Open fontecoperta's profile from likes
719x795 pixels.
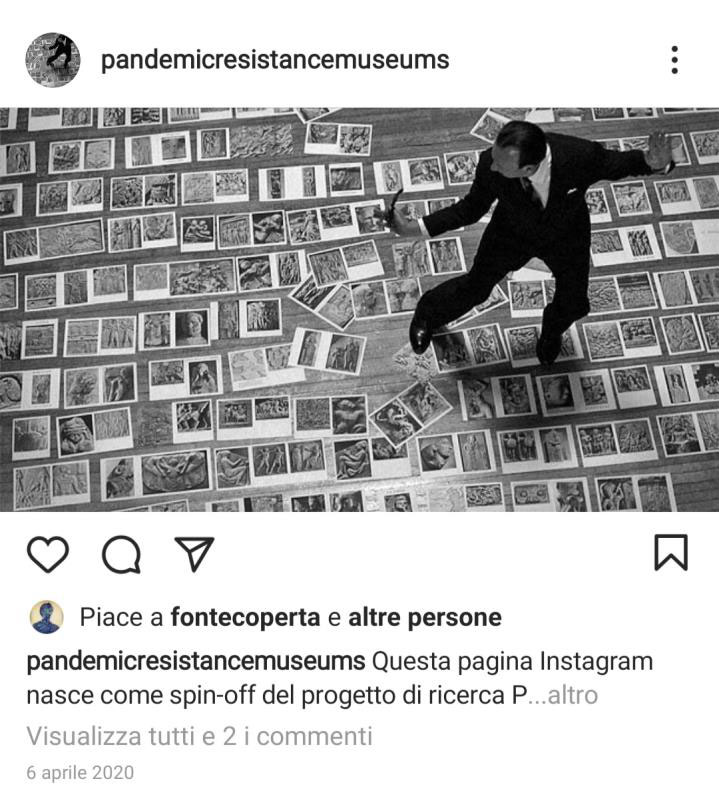tap(245, 618)
